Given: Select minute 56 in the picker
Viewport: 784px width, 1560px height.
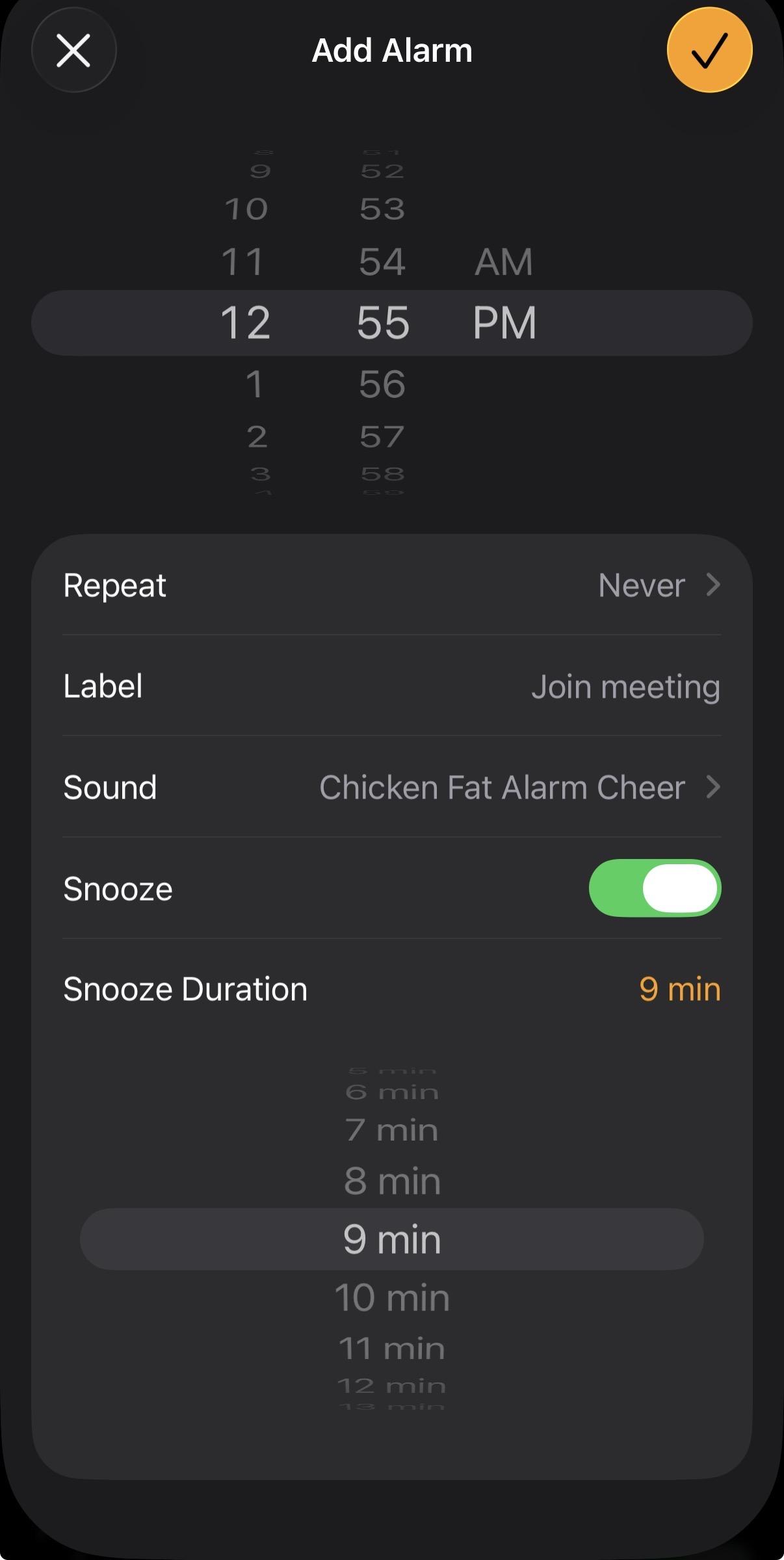Looking at the screenshot, I should pos(382,384).
